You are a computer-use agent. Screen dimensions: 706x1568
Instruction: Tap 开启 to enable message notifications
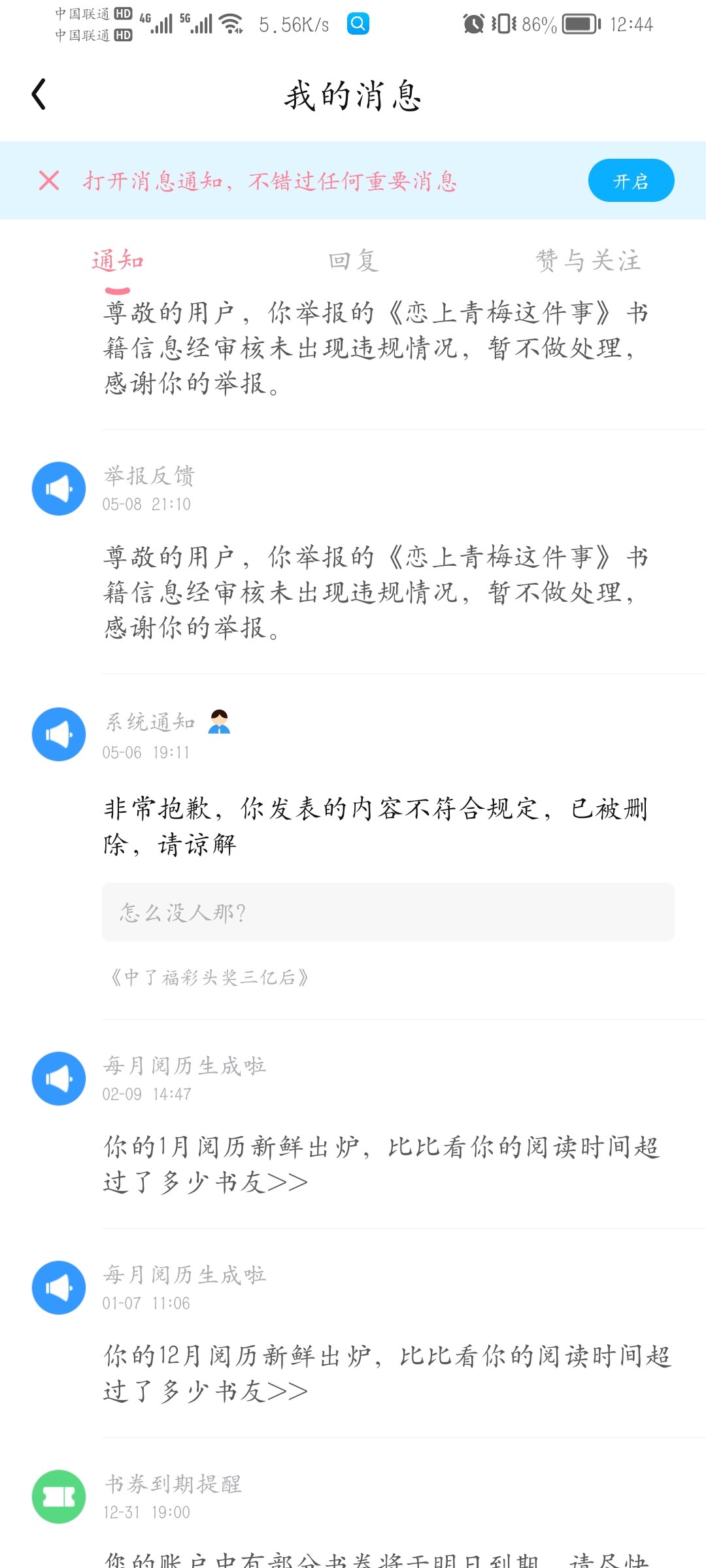coord(631,180)
